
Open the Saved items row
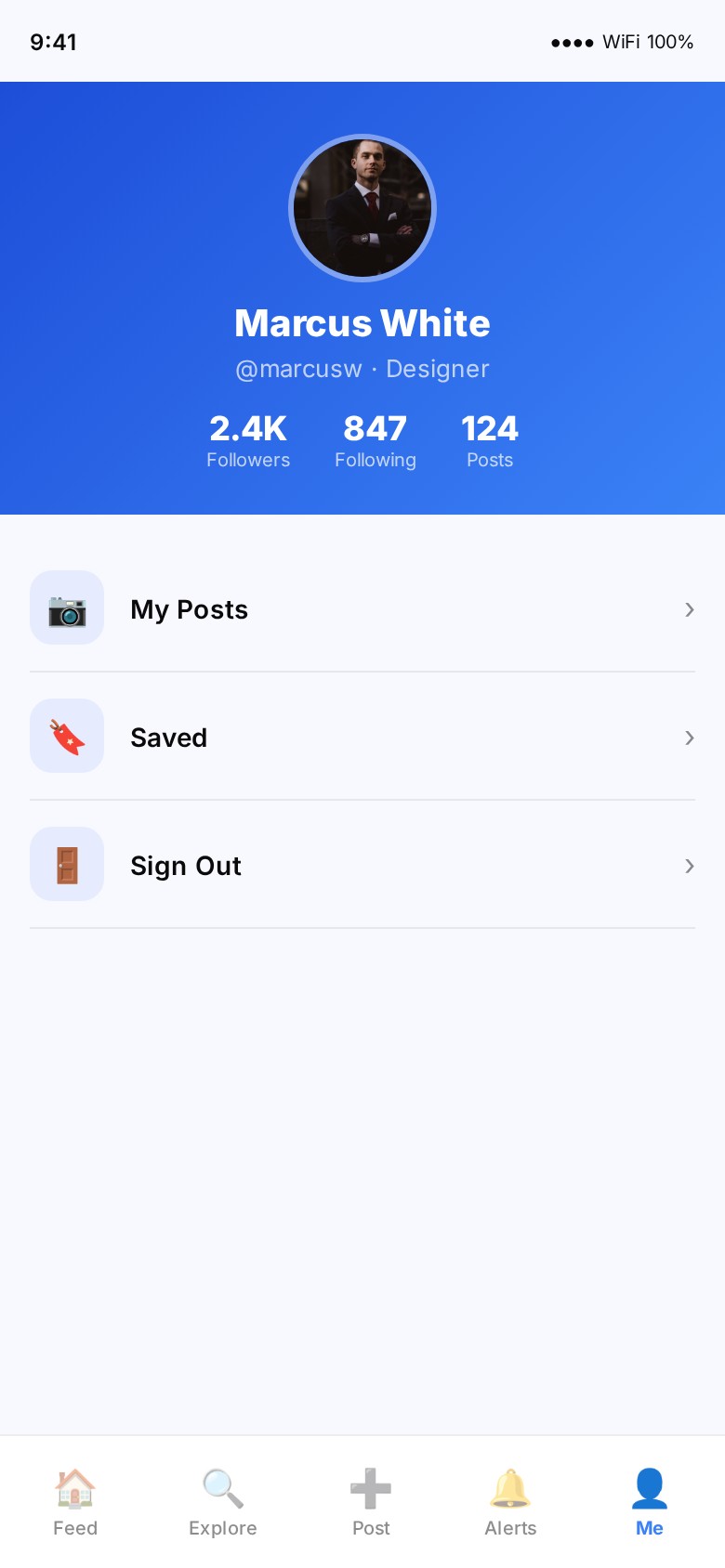(362, 738)
